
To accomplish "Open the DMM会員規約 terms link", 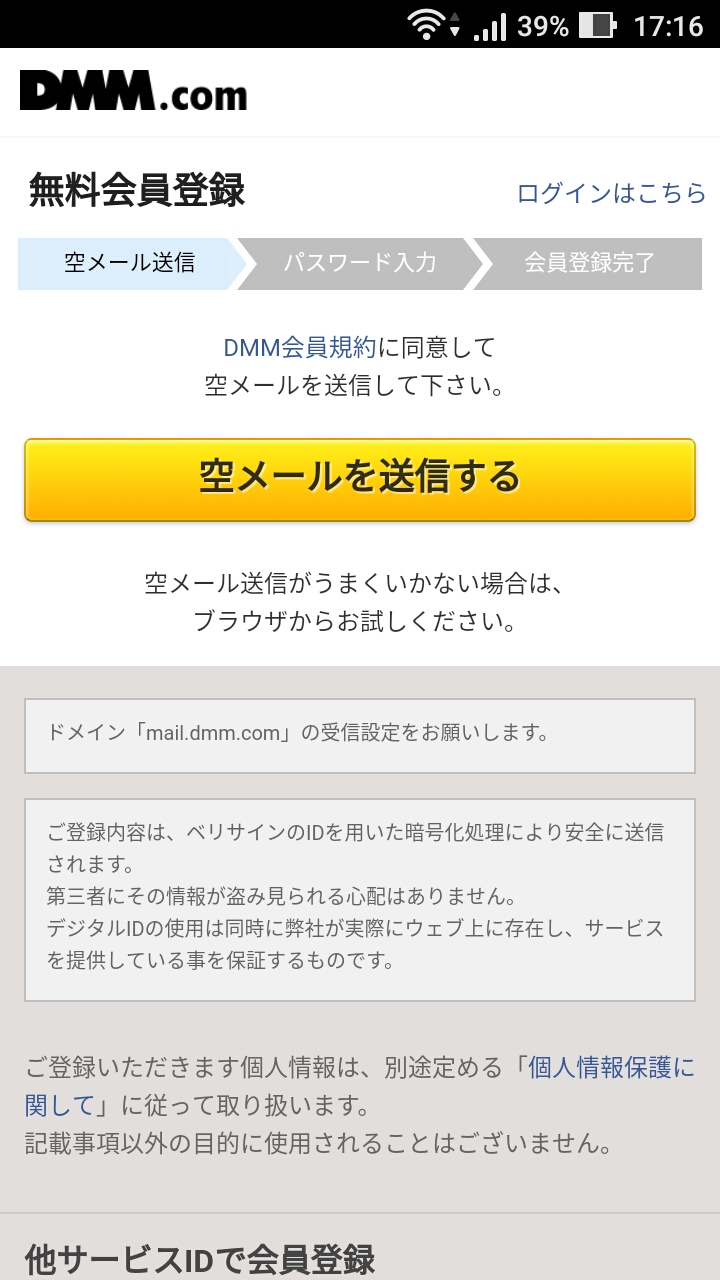I will pos(299,348).
